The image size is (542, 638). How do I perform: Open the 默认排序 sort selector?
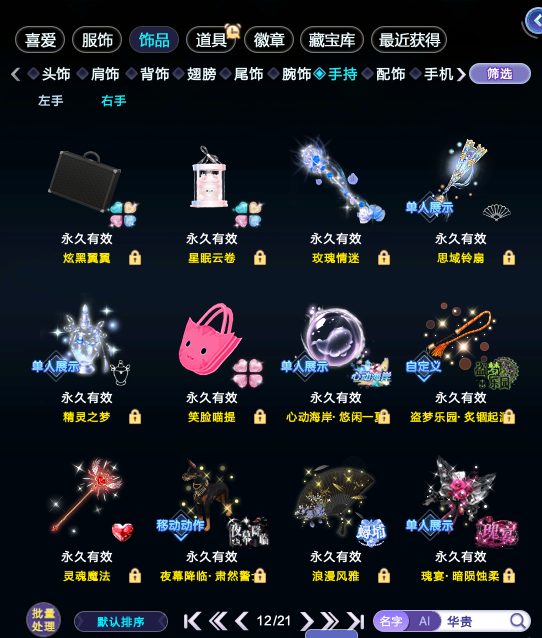click(x=120, y=622)
